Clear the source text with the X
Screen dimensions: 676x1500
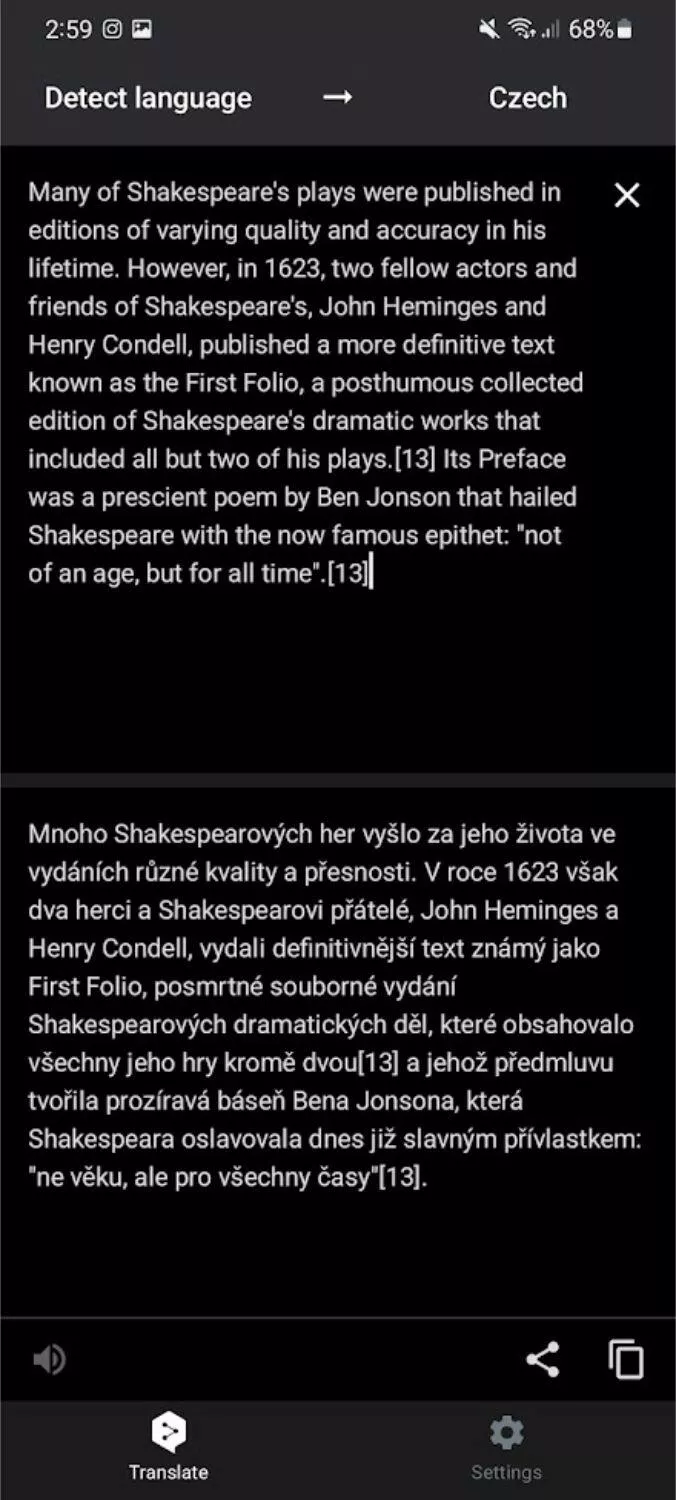(x=626, y=195)
